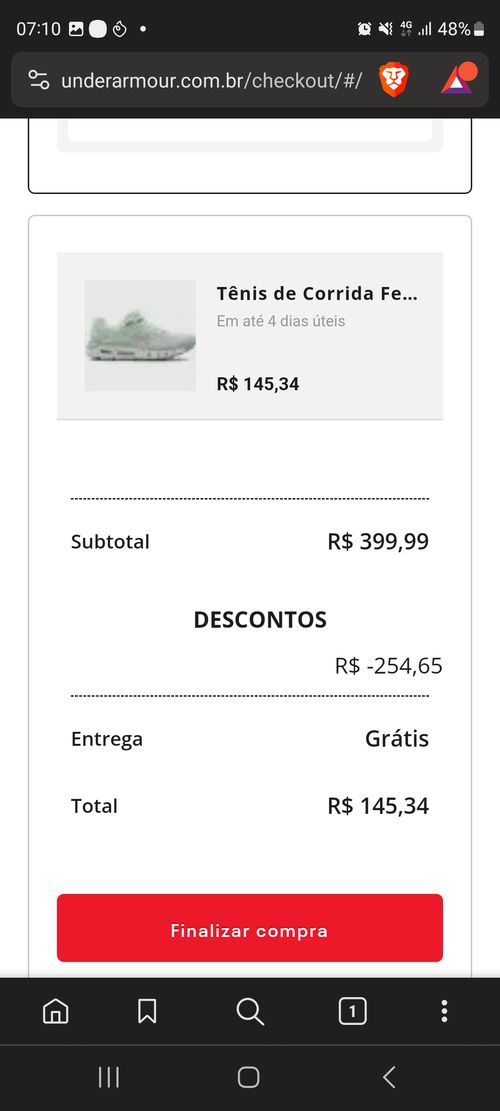Open Brave Rewards triangle icon
This screenshot has height=1111, width=500.
click(458, 79)
